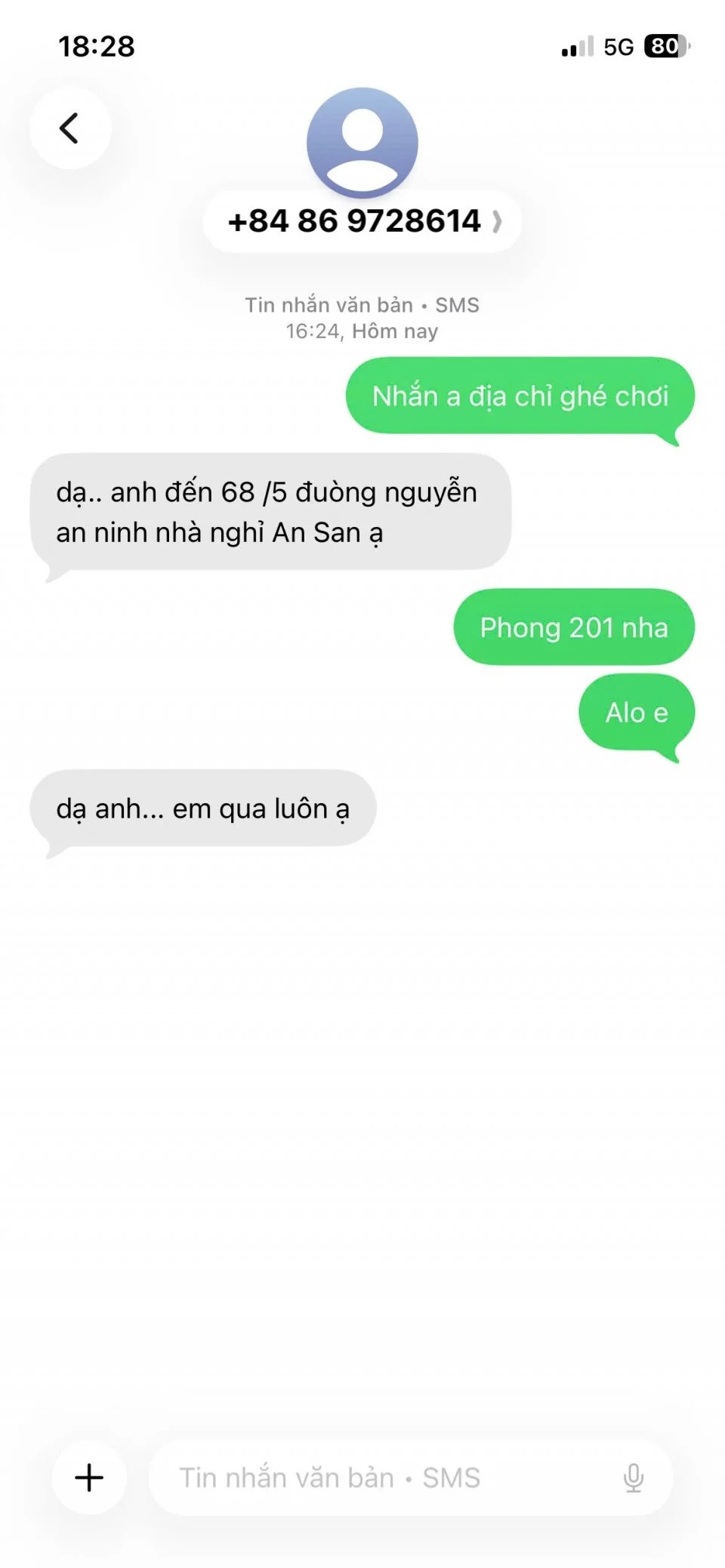Open contact details for +84 86 9728614
This screenshot has width=725, height=1568.
(362, 221)
